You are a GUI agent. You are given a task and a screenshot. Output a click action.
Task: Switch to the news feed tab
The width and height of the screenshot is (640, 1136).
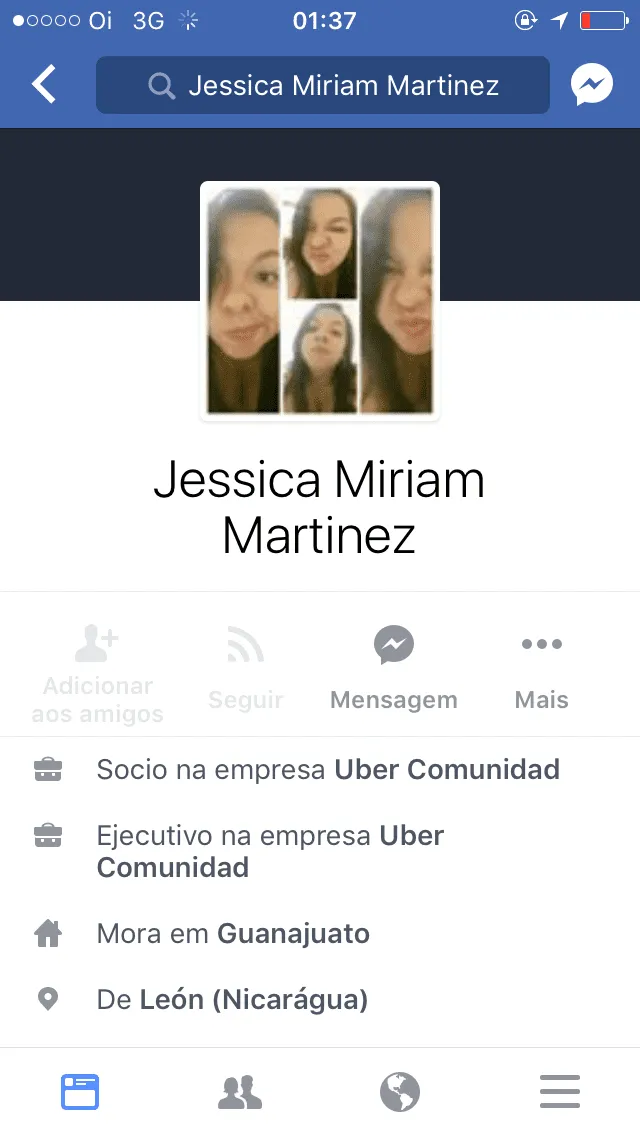(x=80, y=1092)
